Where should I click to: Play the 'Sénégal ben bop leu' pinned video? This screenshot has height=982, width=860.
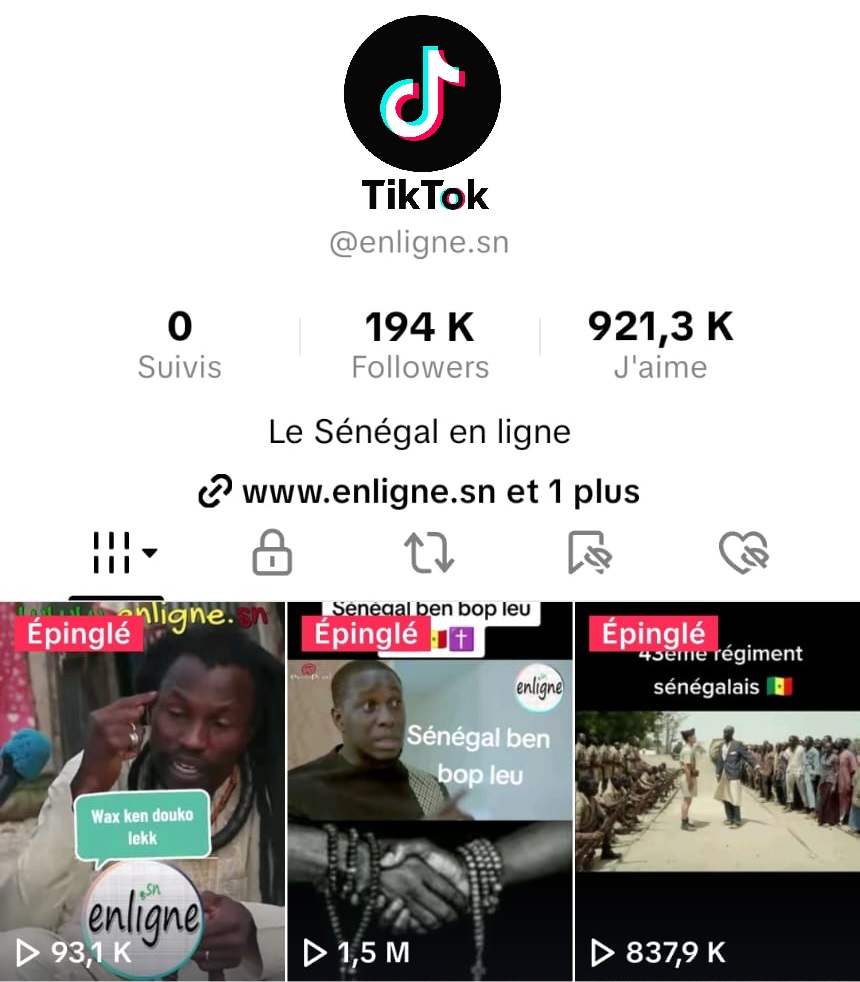(x=430, y=790)
